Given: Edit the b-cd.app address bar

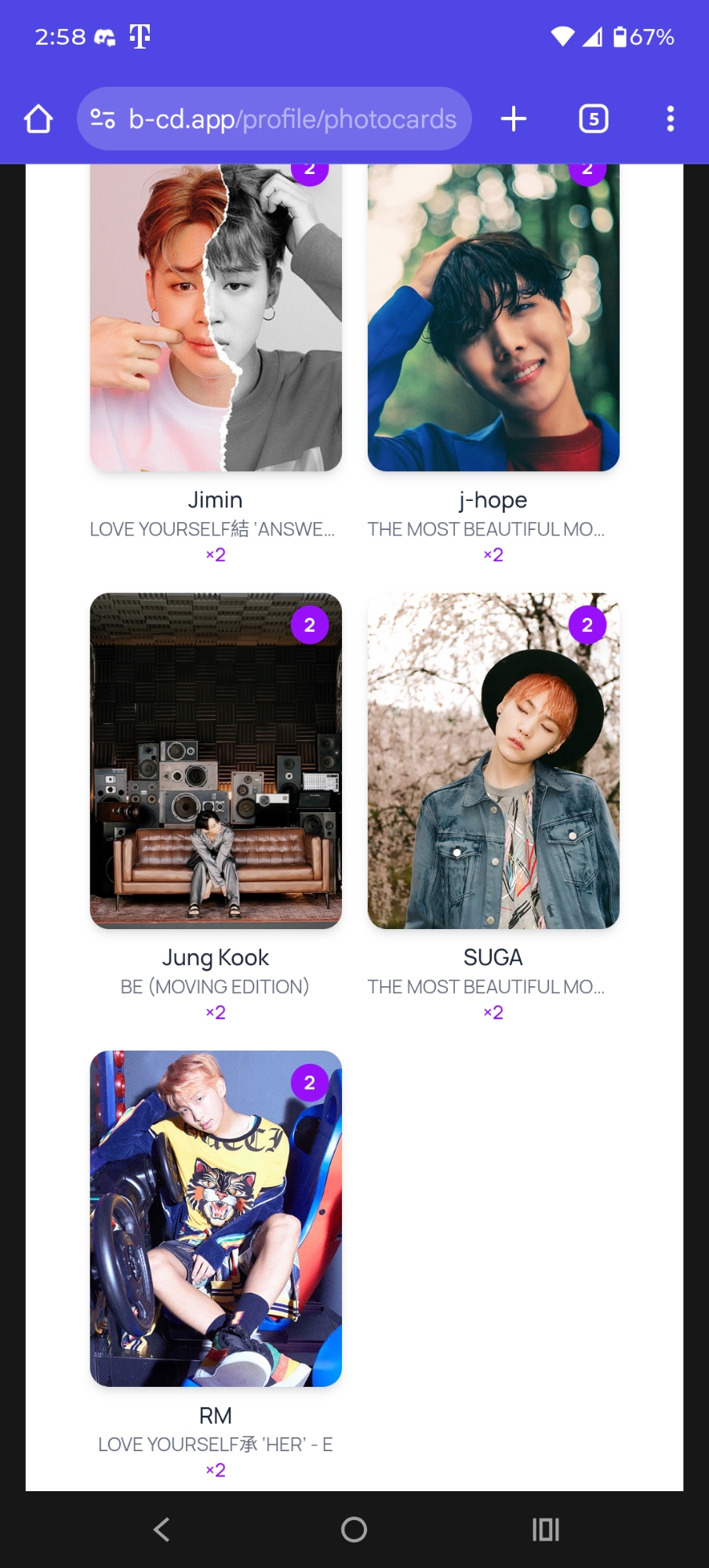Looking at the screenshot, I should (292, 119).
